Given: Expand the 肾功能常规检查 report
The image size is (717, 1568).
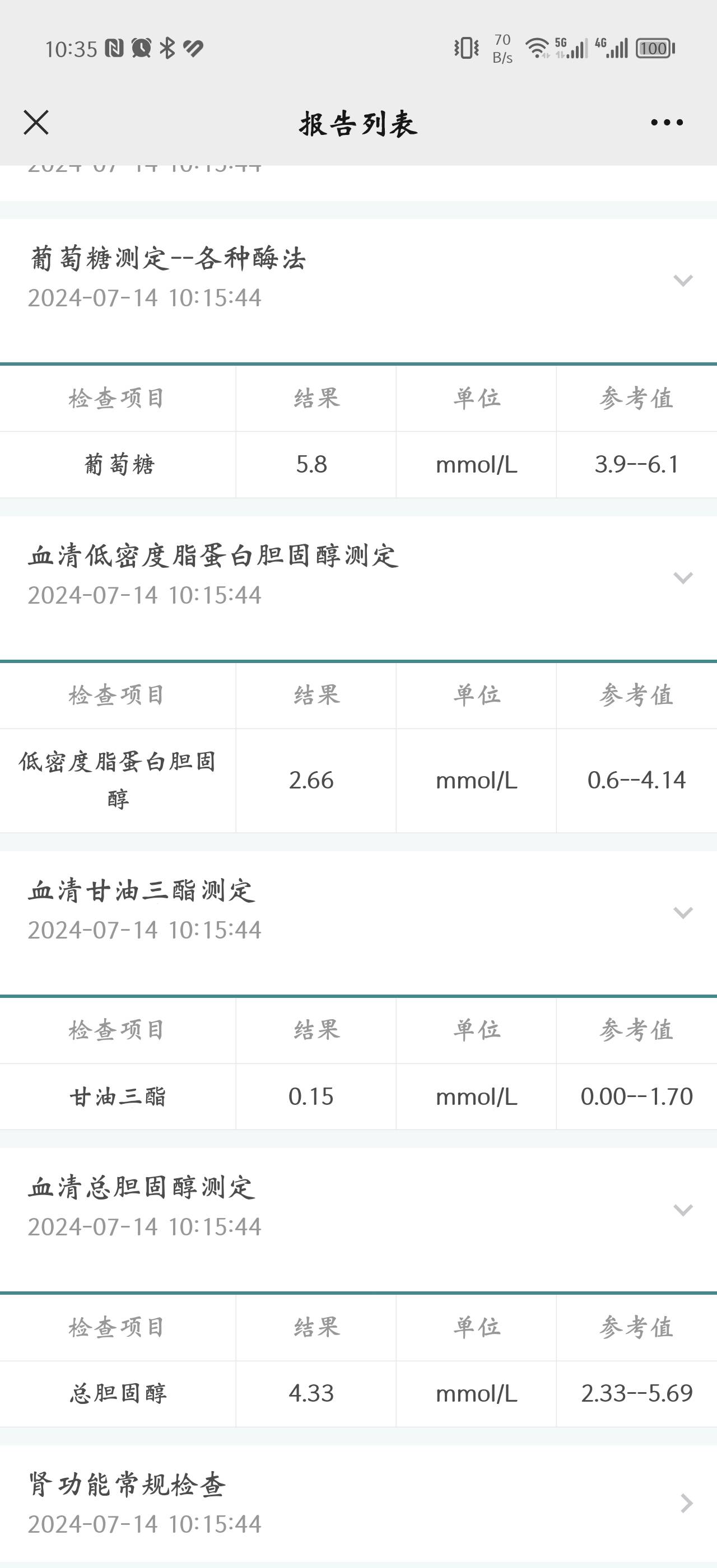Looking at the screenshot, I should coord(685,1503).
